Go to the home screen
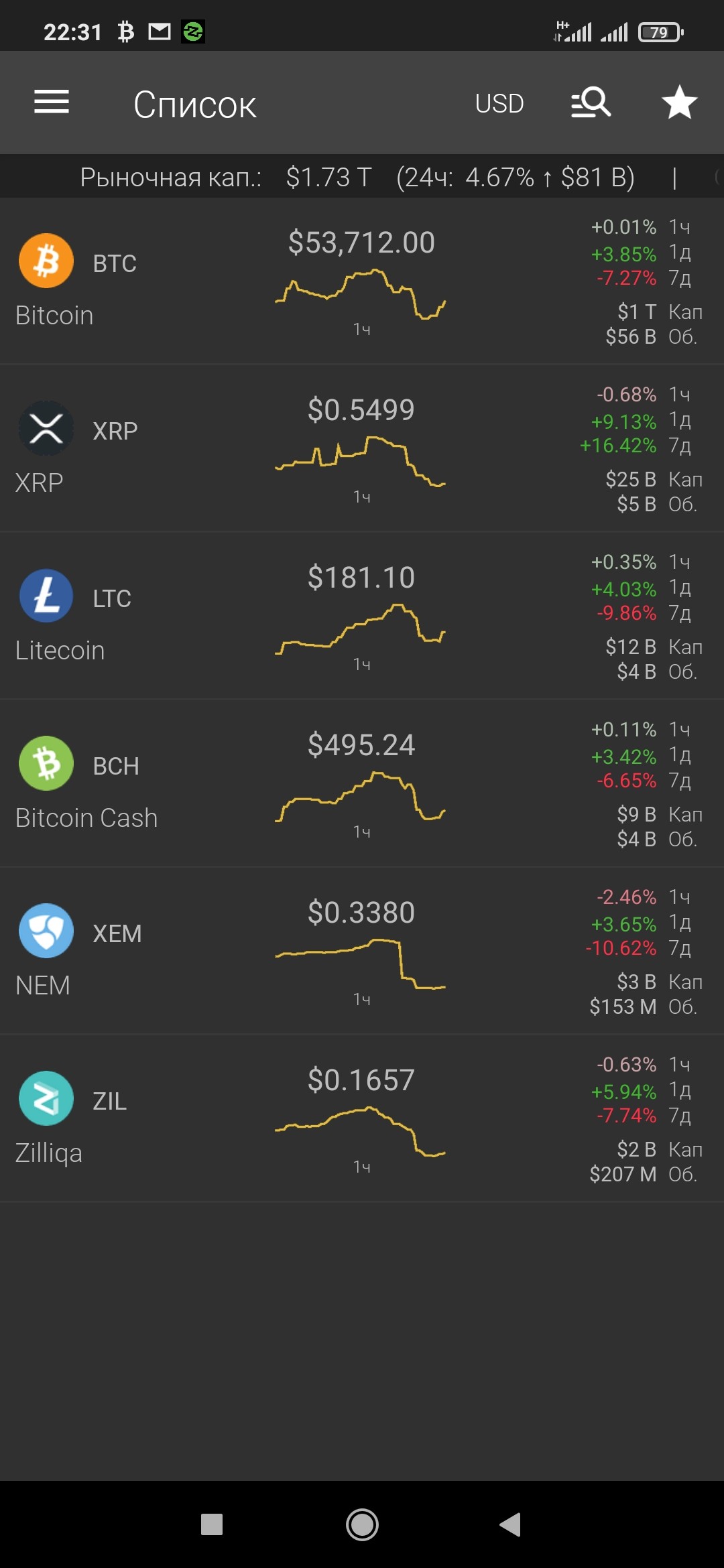This screenshot has height=1568, width=724. tap(362, 1524)
